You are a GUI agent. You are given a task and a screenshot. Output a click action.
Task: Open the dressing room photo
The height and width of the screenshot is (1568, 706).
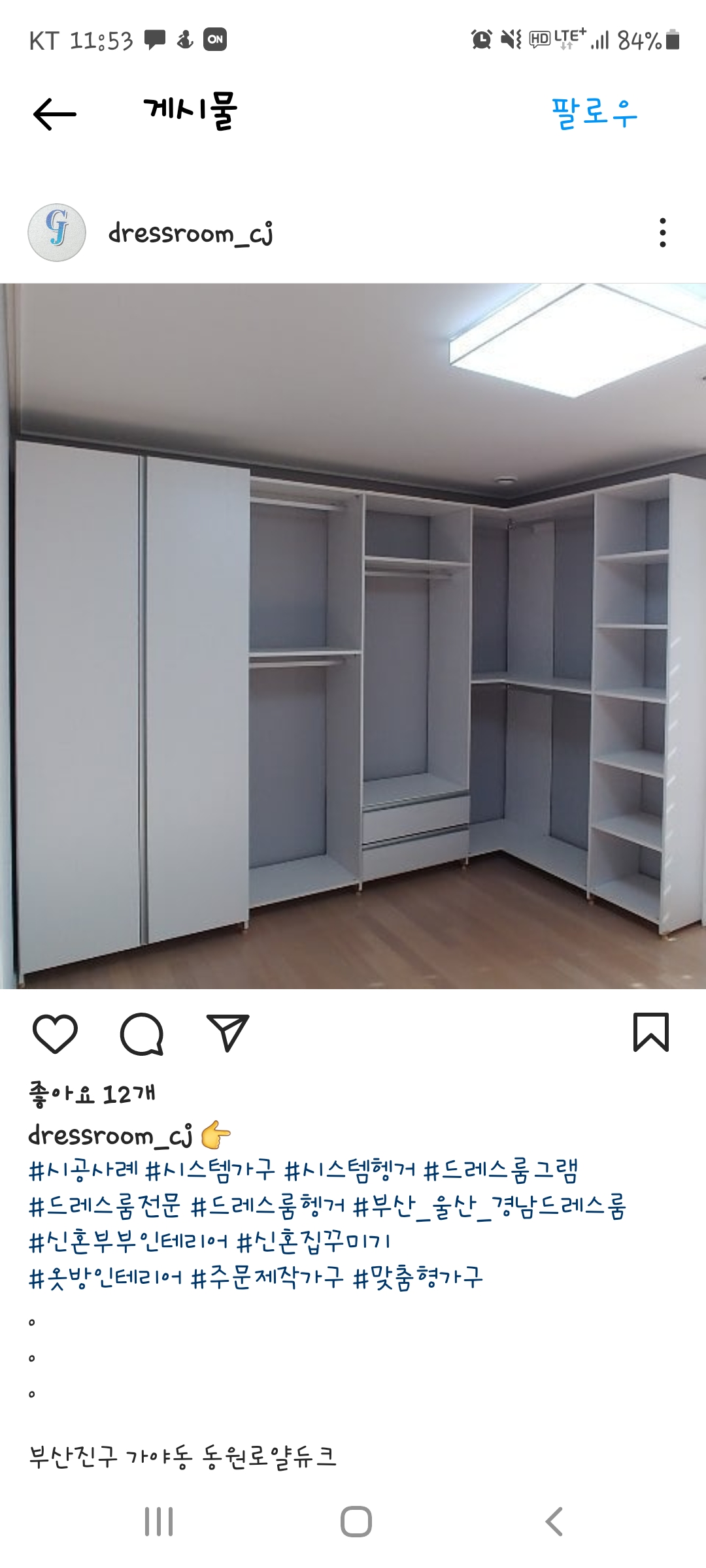pos(353,636)
